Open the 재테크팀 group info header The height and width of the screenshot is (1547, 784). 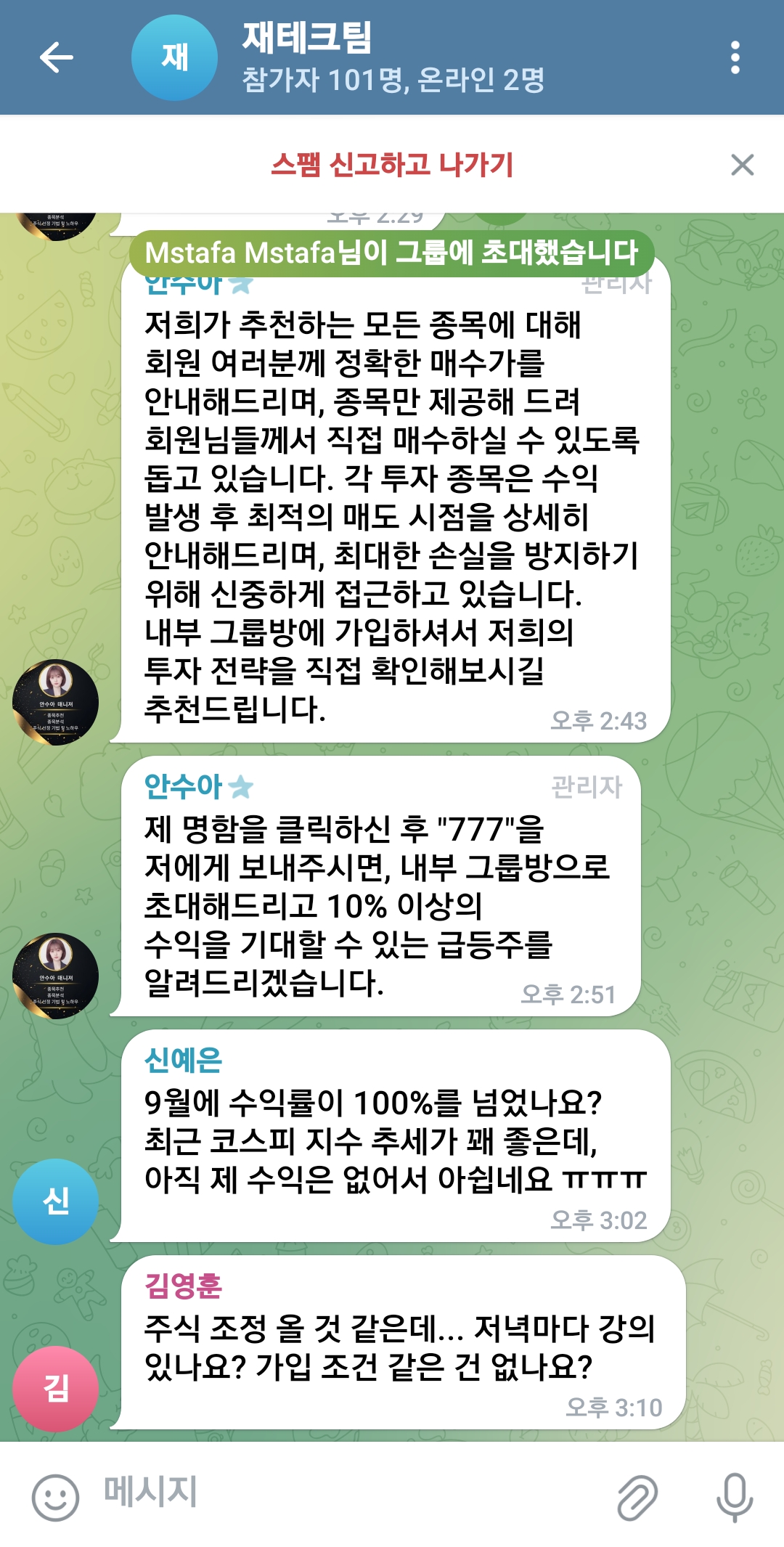[392, 57]
